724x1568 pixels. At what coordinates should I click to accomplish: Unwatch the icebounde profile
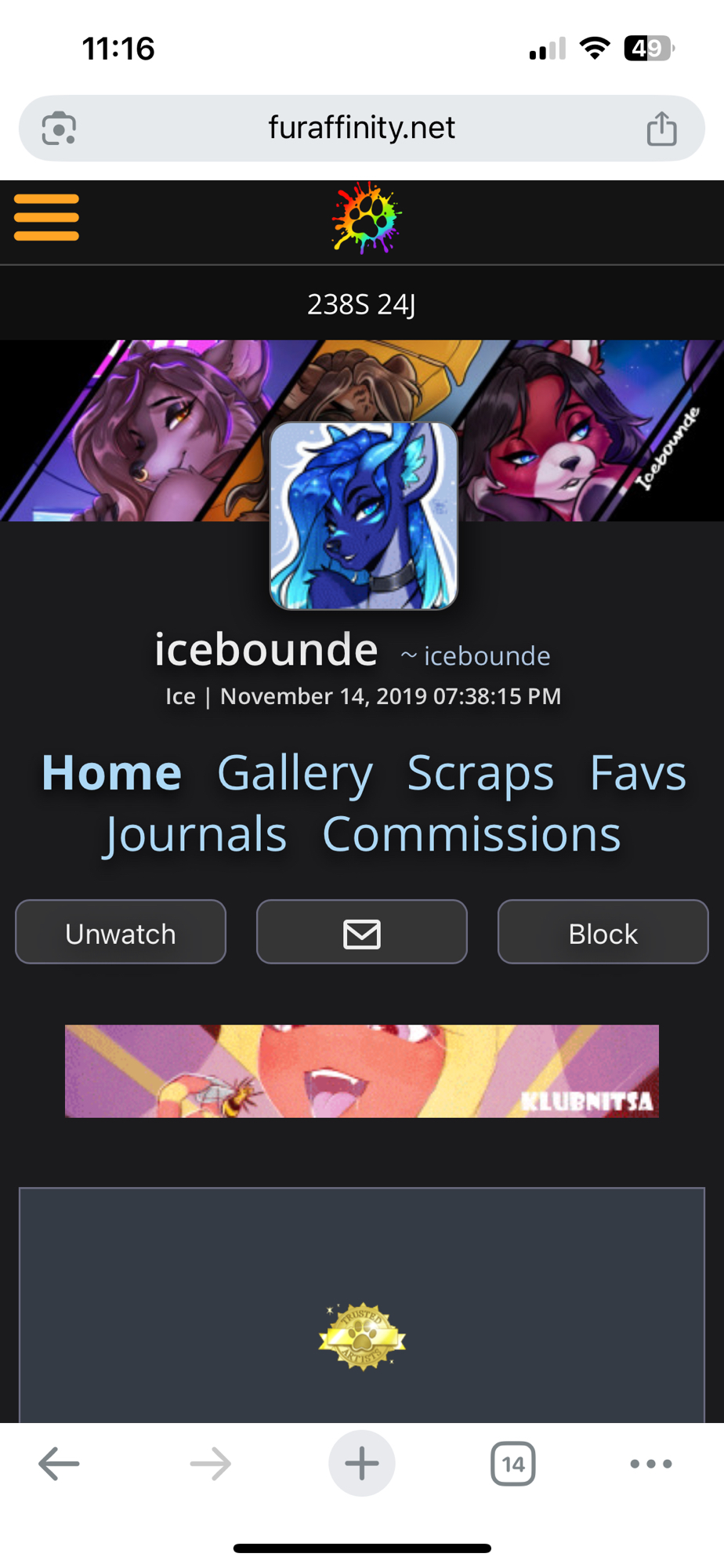pyautogui.click(x=121, y=932)
